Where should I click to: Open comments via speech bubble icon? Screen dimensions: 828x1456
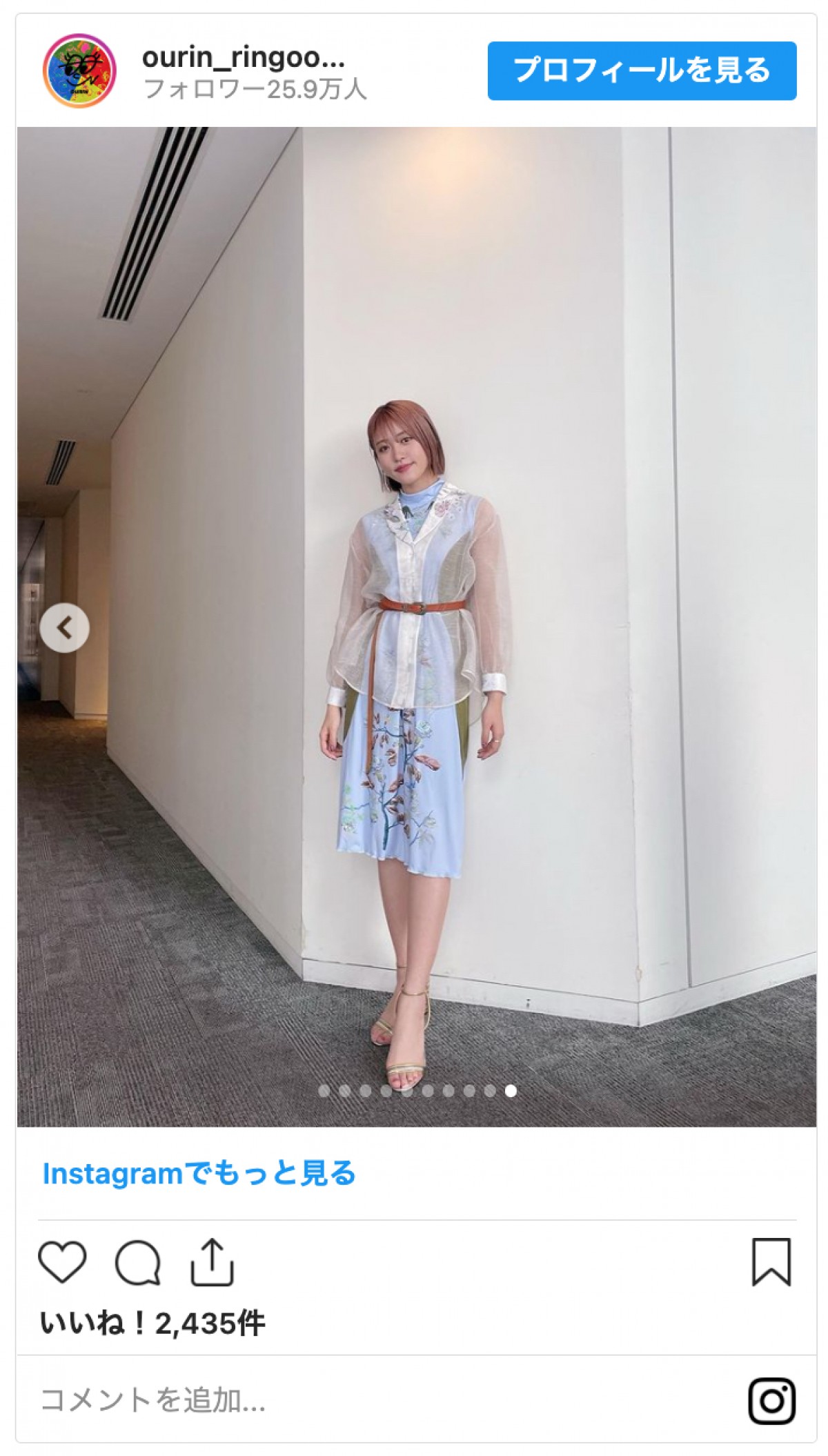[138, 1262]
